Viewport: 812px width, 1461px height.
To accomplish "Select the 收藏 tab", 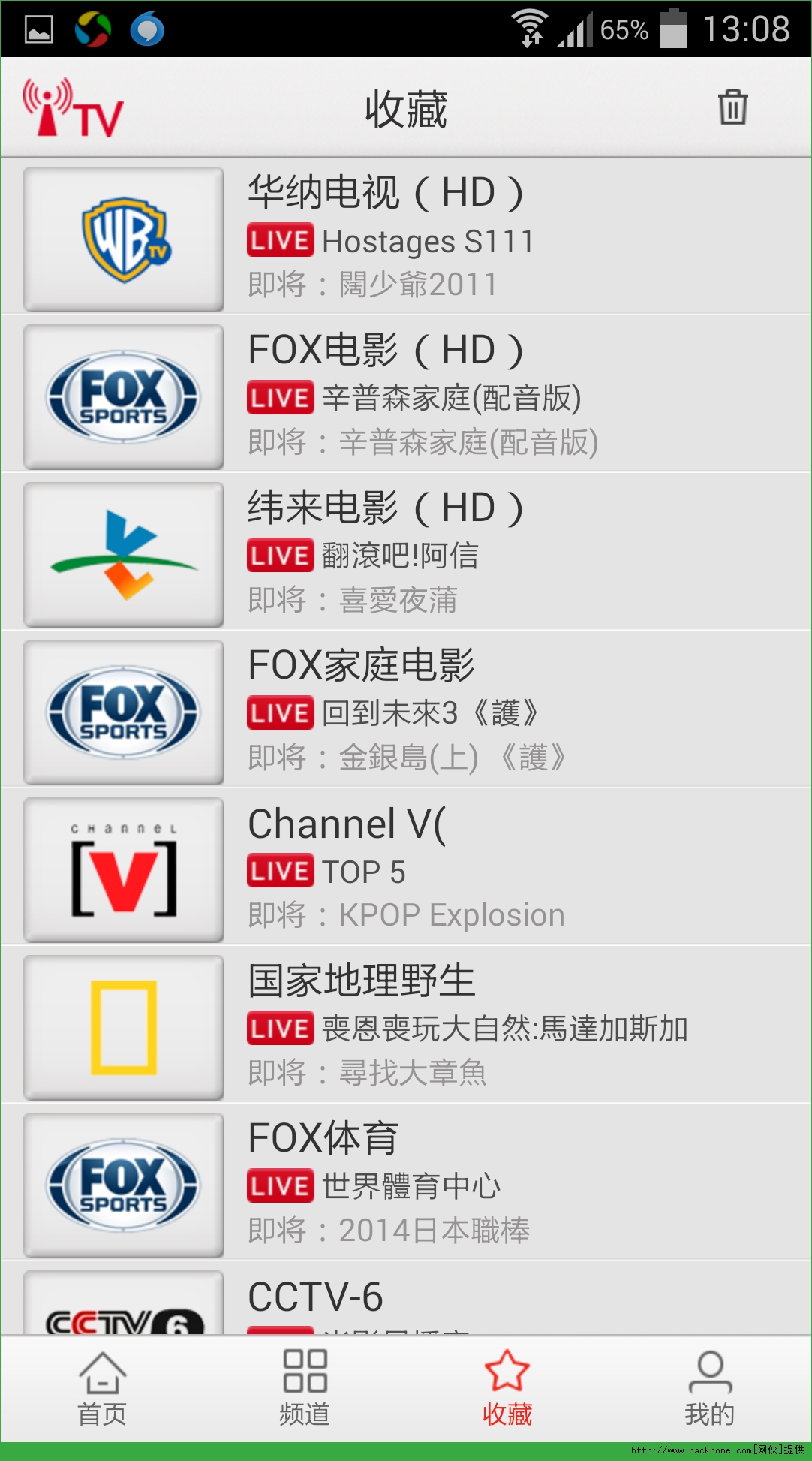I will [507, 1389].
